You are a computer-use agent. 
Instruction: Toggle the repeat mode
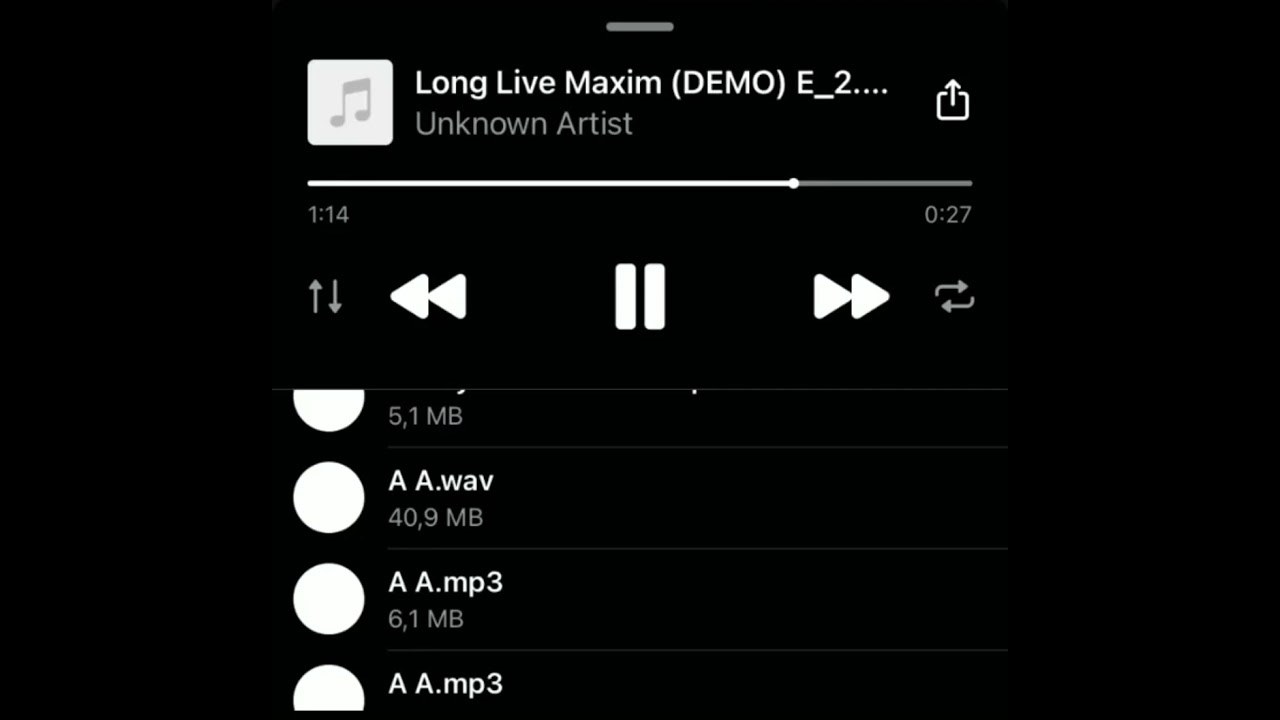(954, 297)
